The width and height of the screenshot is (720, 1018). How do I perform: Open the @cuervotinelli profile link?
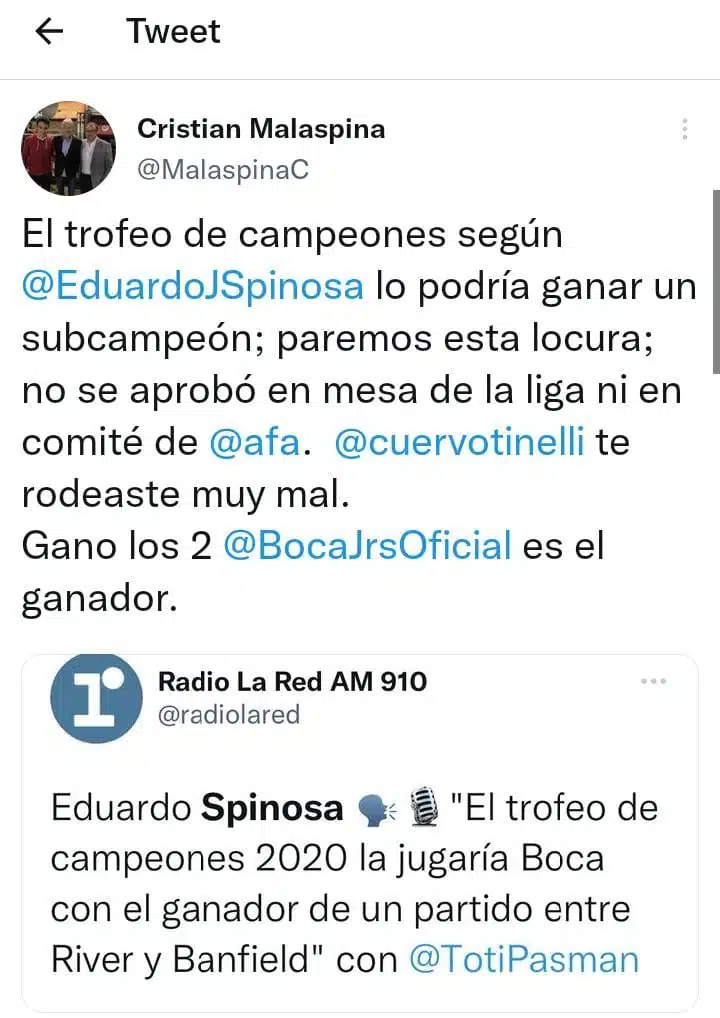coord(459,442)
